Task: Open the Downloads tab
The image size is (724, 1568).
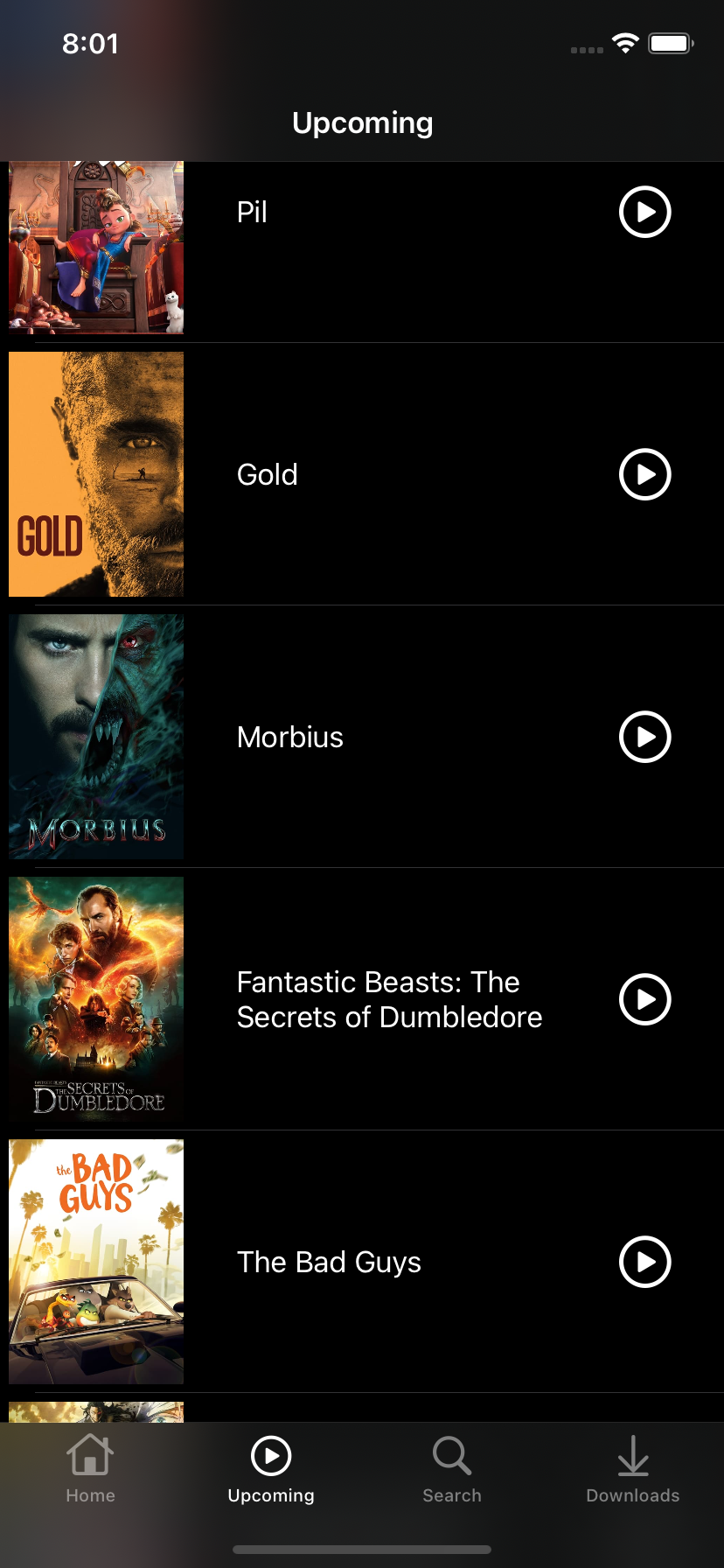Action: 633,1470
